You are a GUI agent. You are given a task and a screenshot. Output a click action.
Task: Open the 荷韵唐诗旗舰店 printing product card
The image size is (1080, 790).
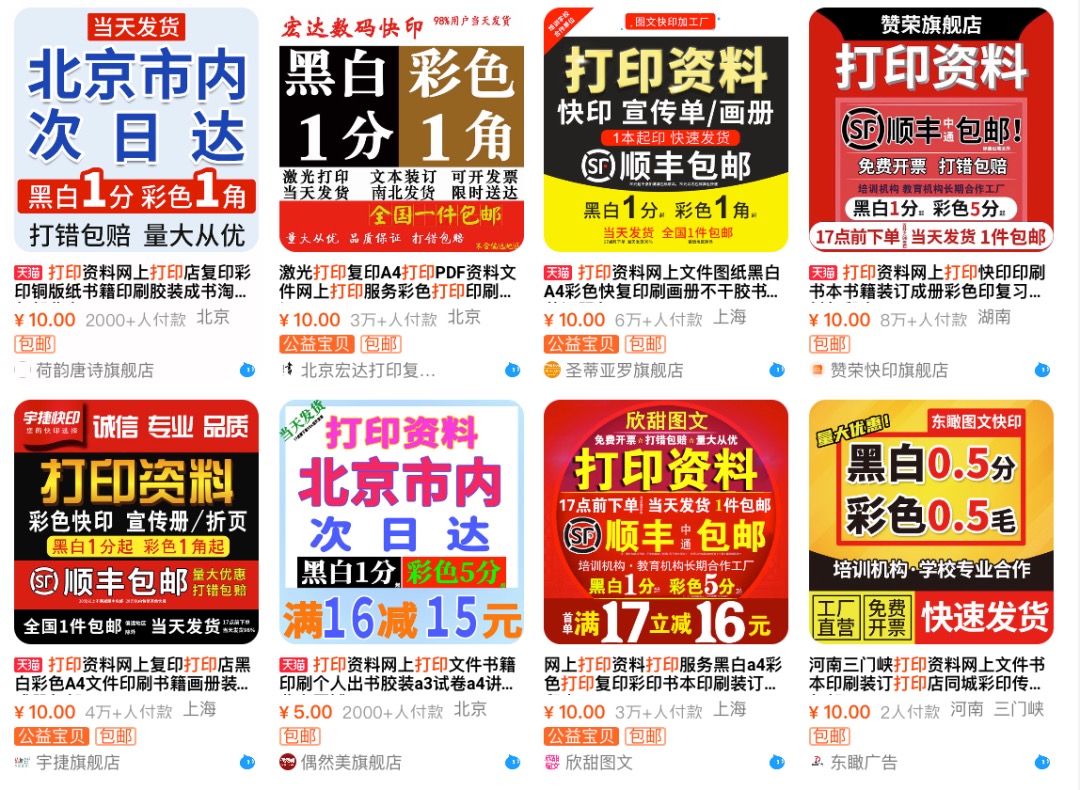click(136, 130)
